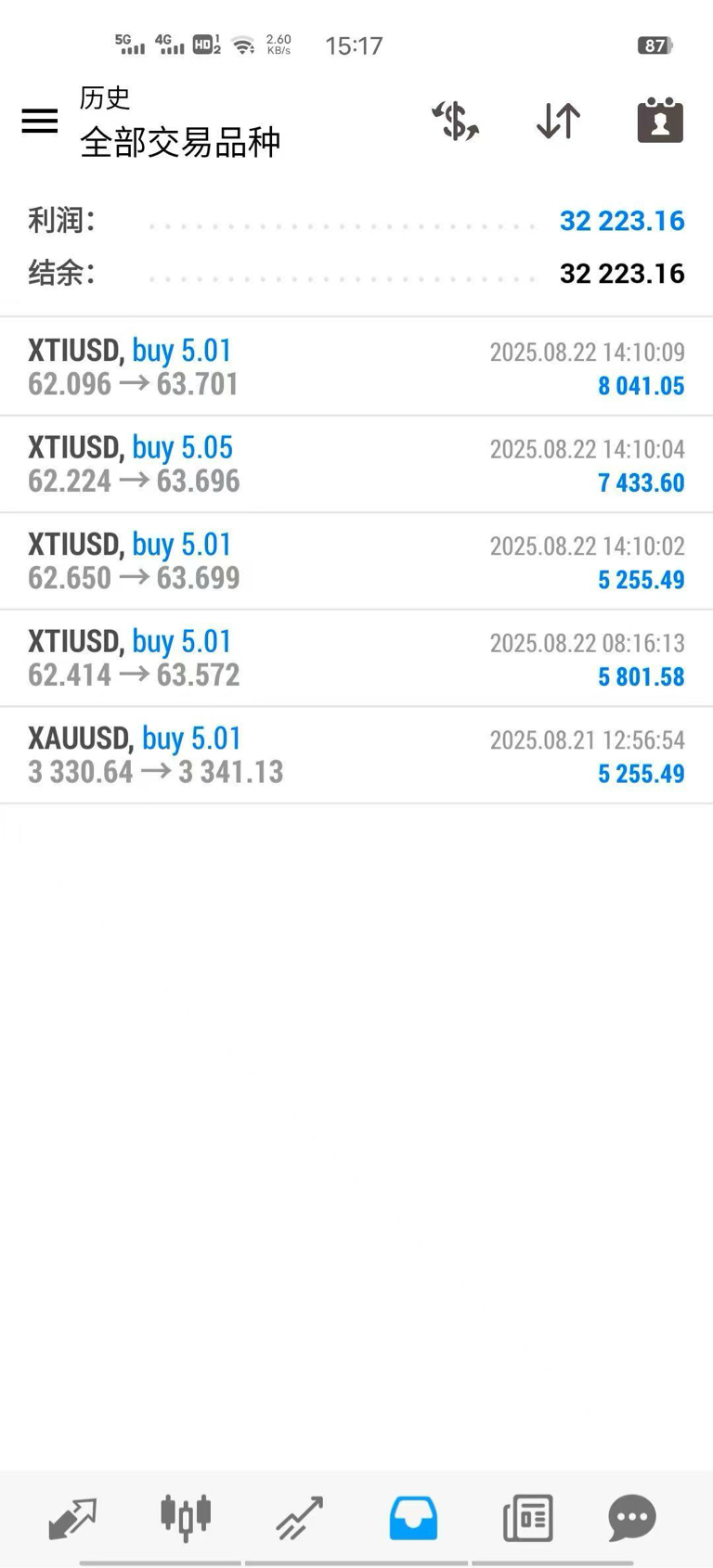
Task: Switch to the quotes arrows tab
Action: (x=72, y=1519)
